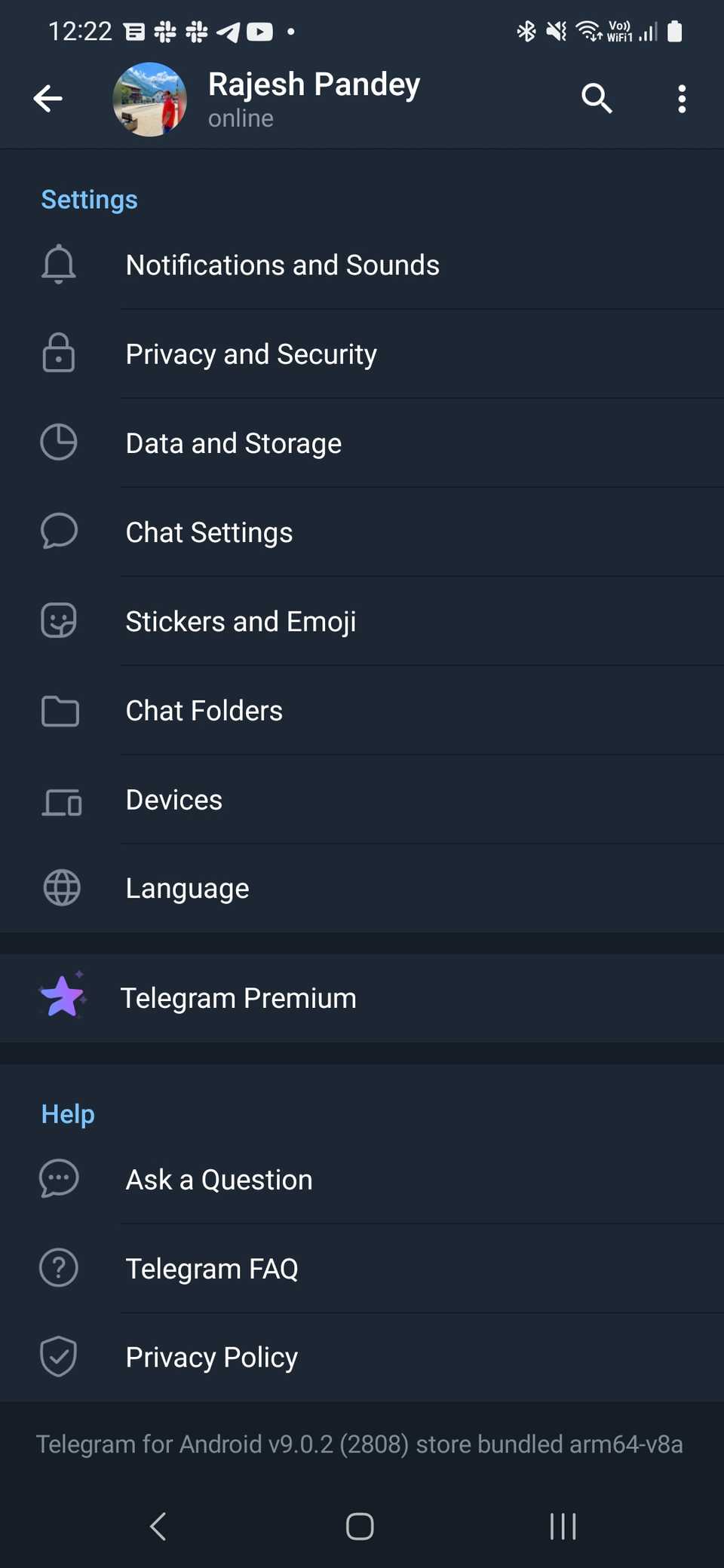The image size is (724, 1568).
Task: Tap the Telegram FAQ question mark icon
Action: pyautogui.click(x=58, y=1267)
